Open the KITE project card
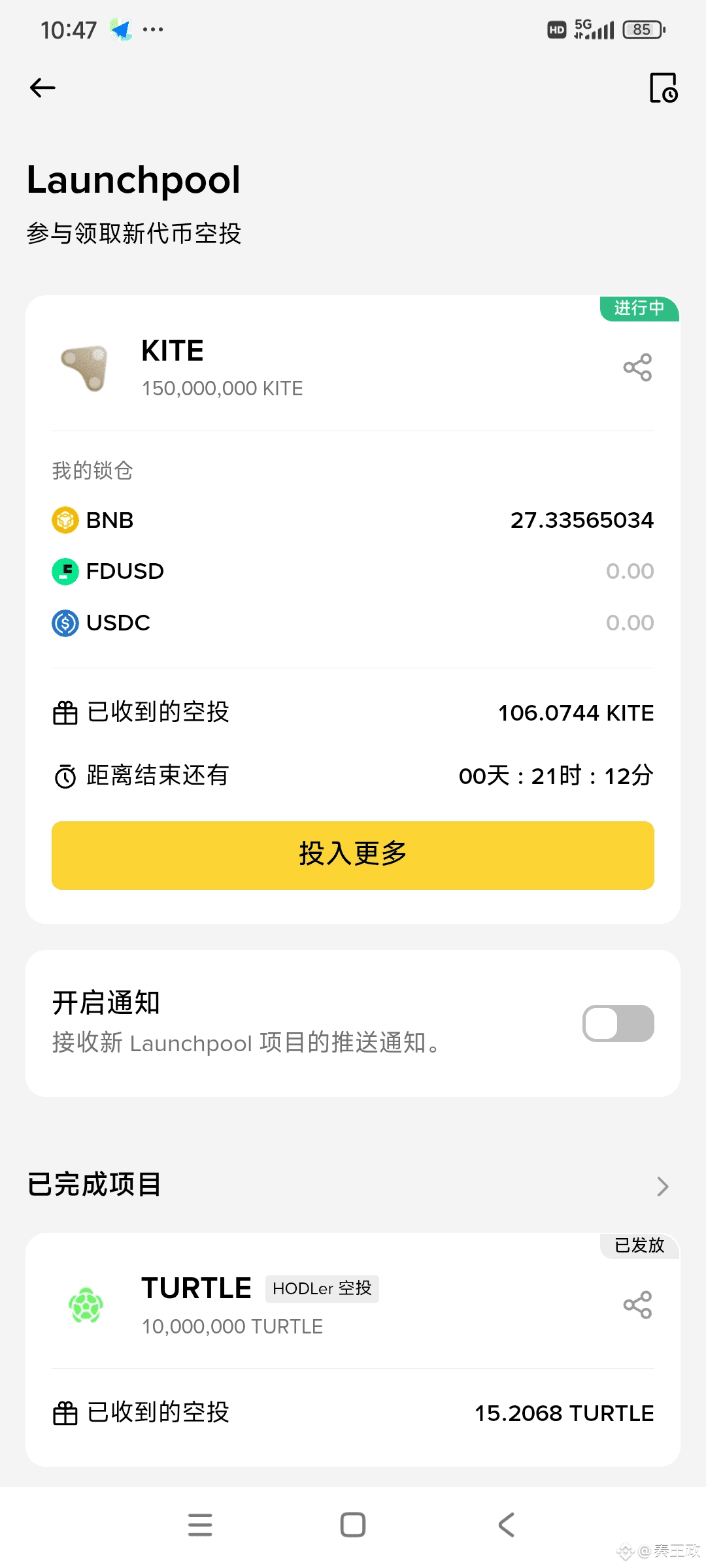The image size is (706, 1568). 353,609
